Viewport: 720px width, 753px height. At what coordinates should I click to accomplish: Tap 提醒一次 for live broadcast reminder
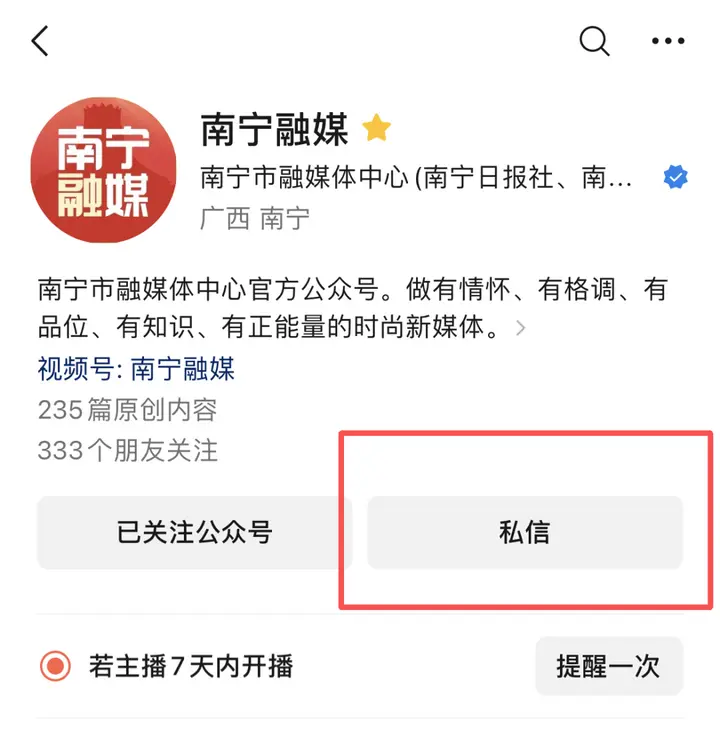(608, 666)
